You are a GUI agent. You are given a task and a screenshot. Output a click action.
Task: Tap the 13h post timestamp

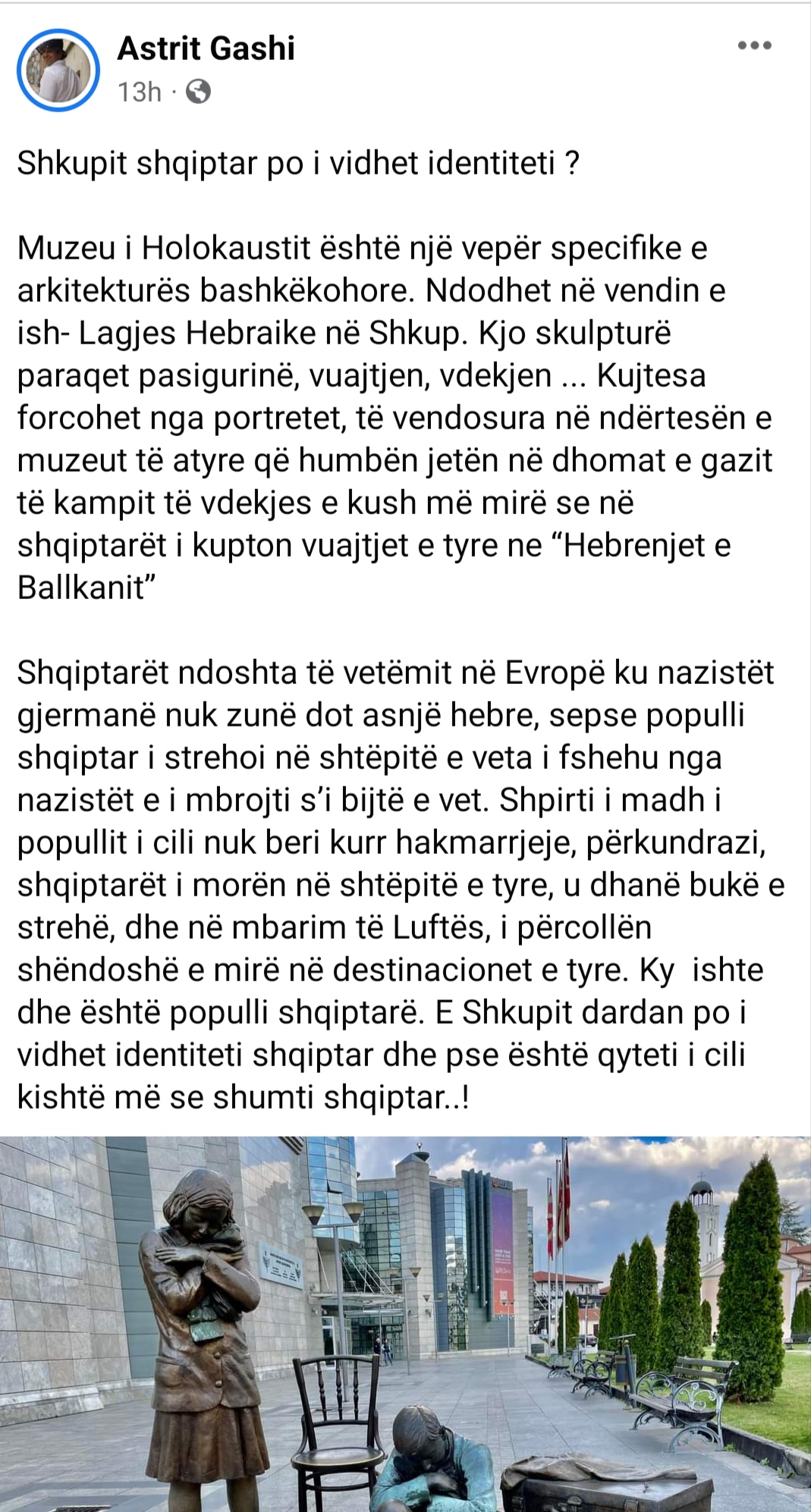click(x=140, y=93)
